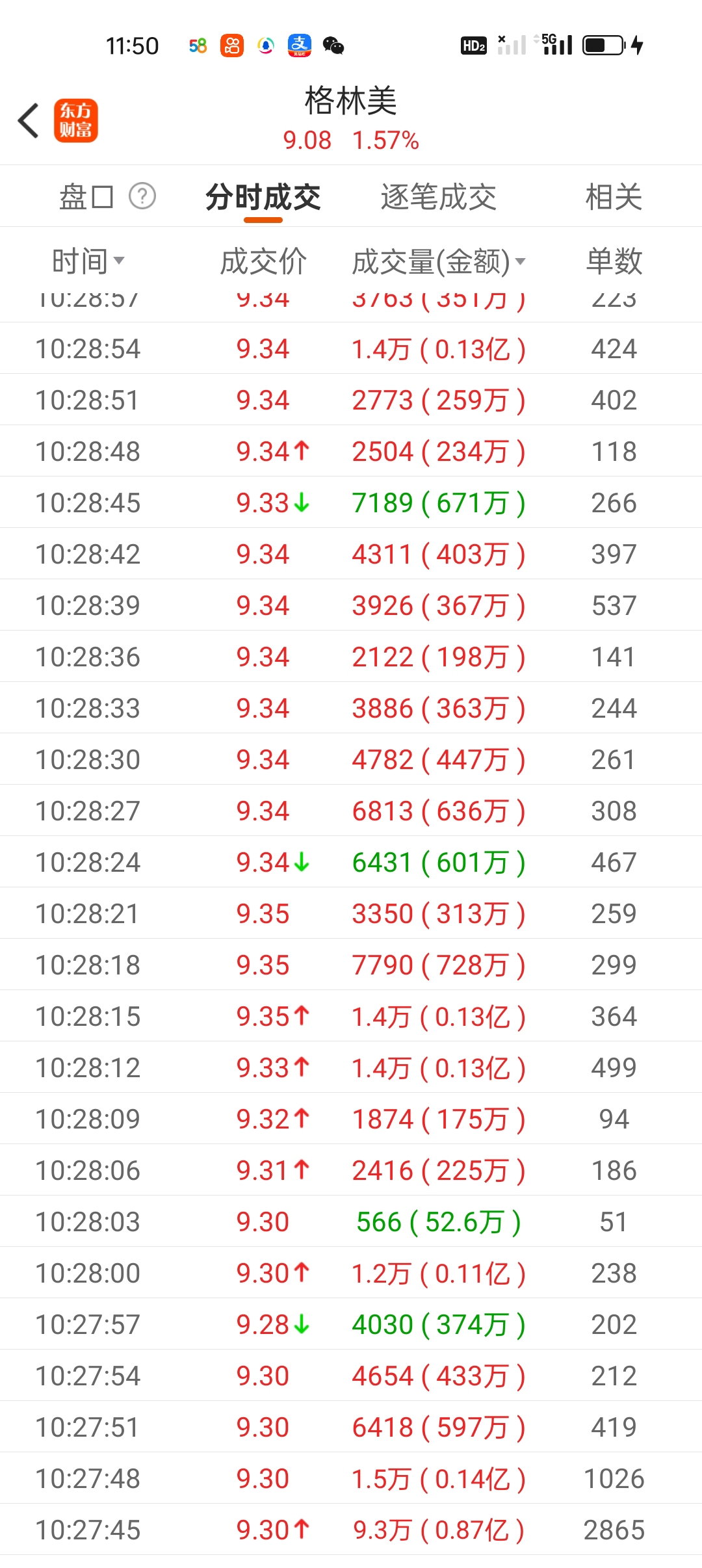Open the 东方财富 logo button
The width and height of the screenshot is (702, 1568).
[x=75, y=120]
